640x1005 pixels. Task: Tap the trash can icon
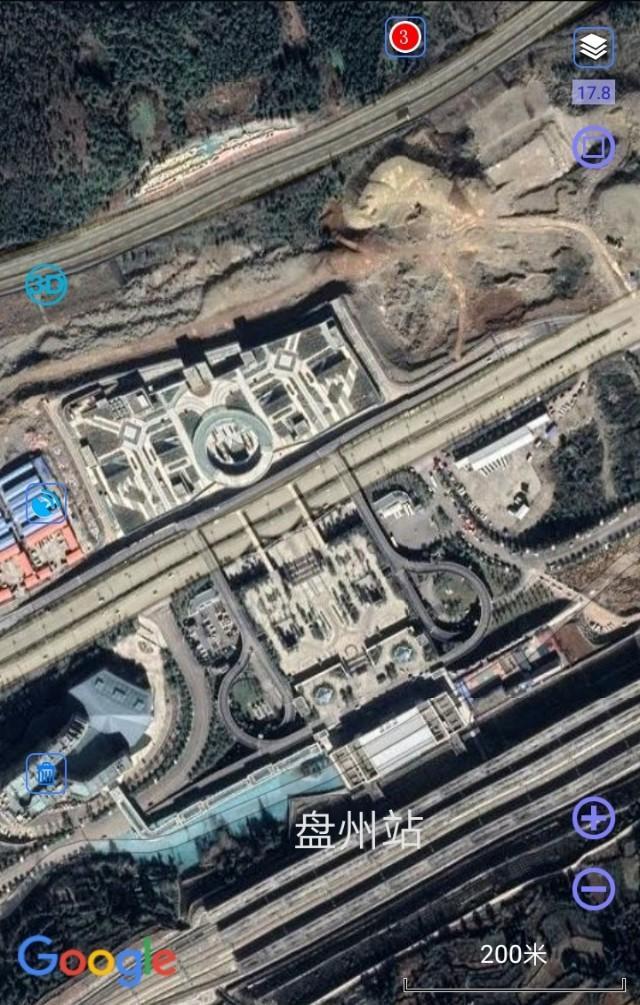tap(46, 773)
